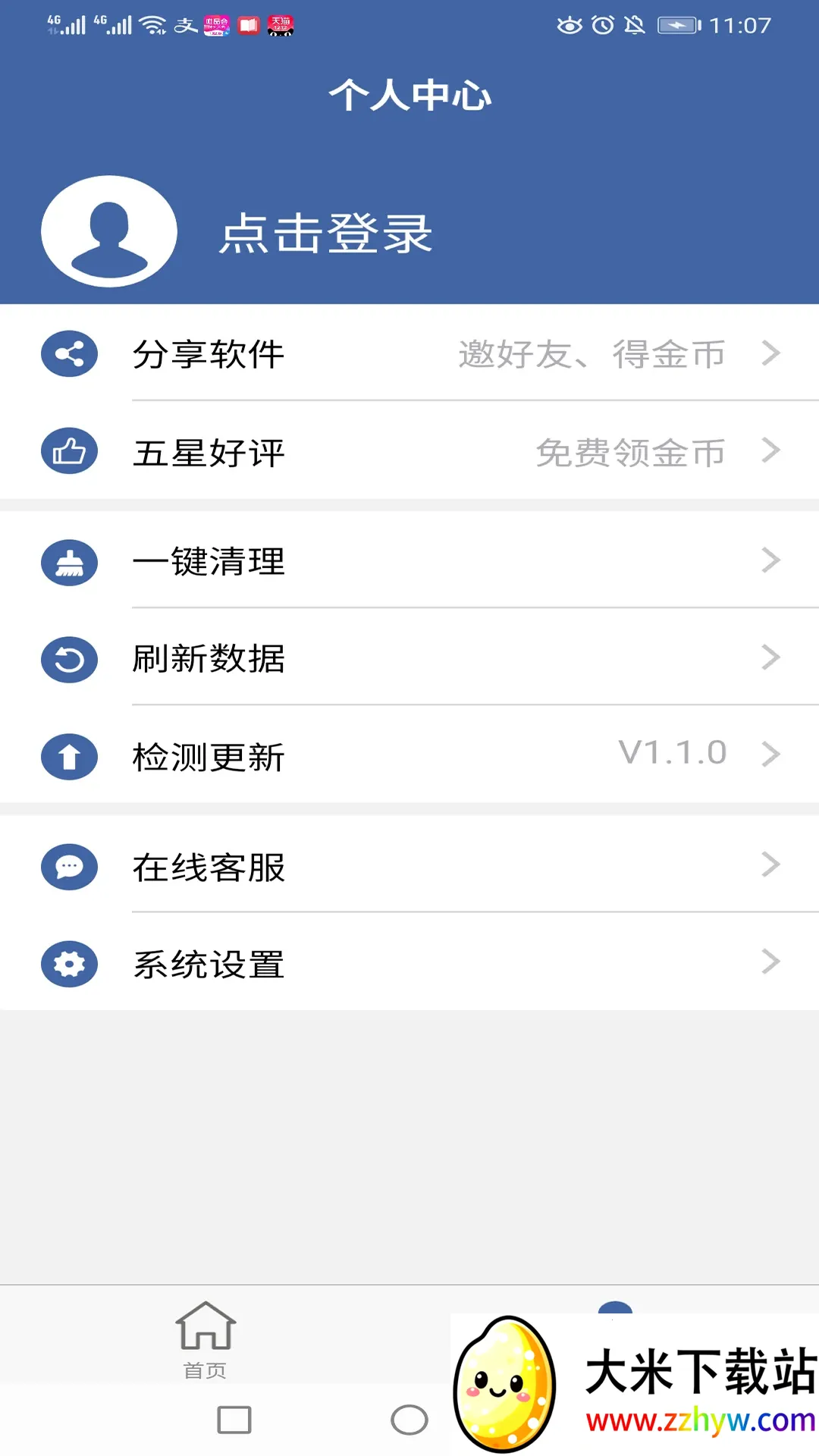
Task: Tap the user avatar silhouette
Action: 110,231
